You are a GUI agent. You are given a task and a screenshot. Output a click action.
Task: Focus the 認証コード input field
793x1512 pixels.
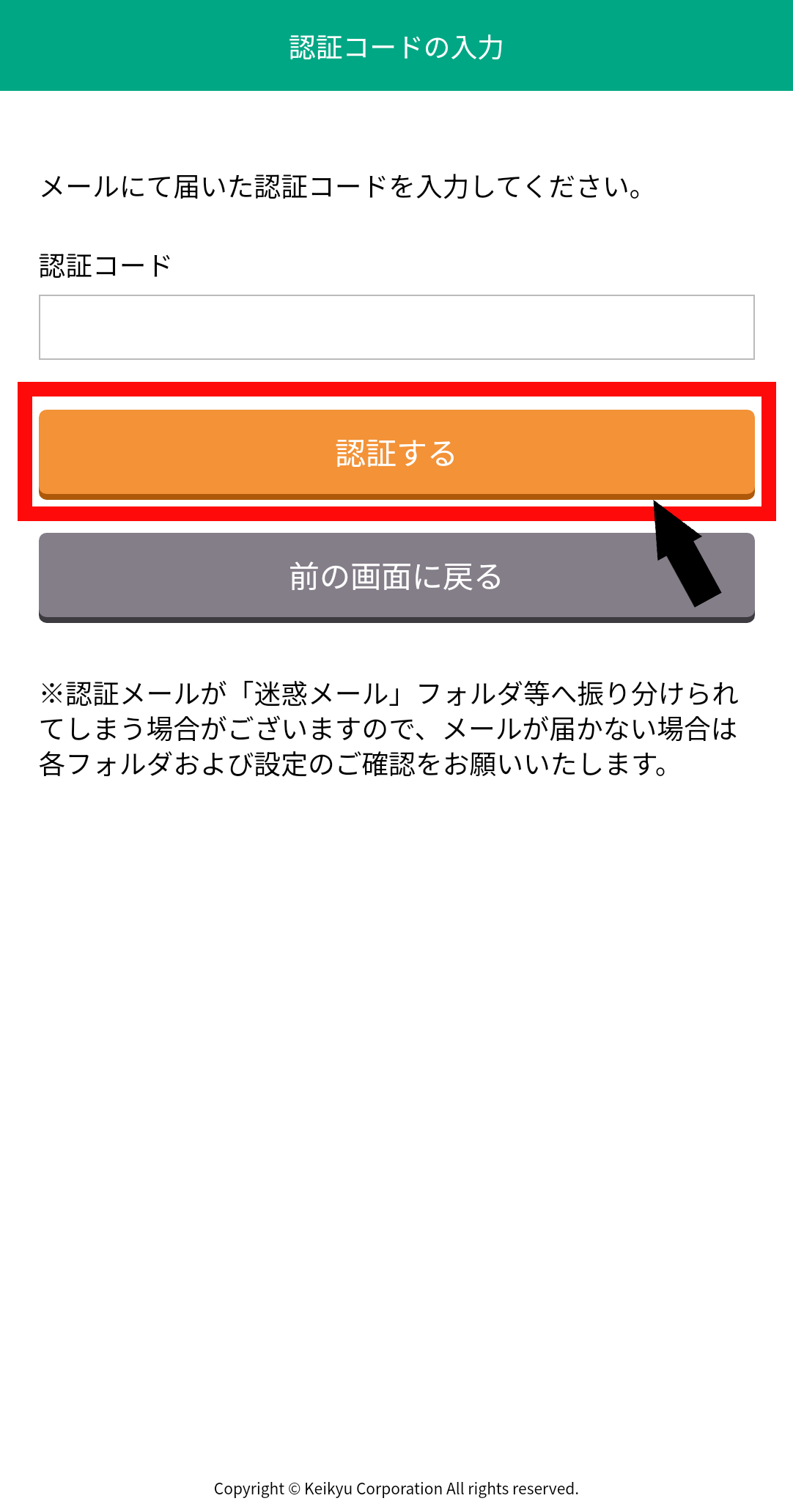coord(396,327)
